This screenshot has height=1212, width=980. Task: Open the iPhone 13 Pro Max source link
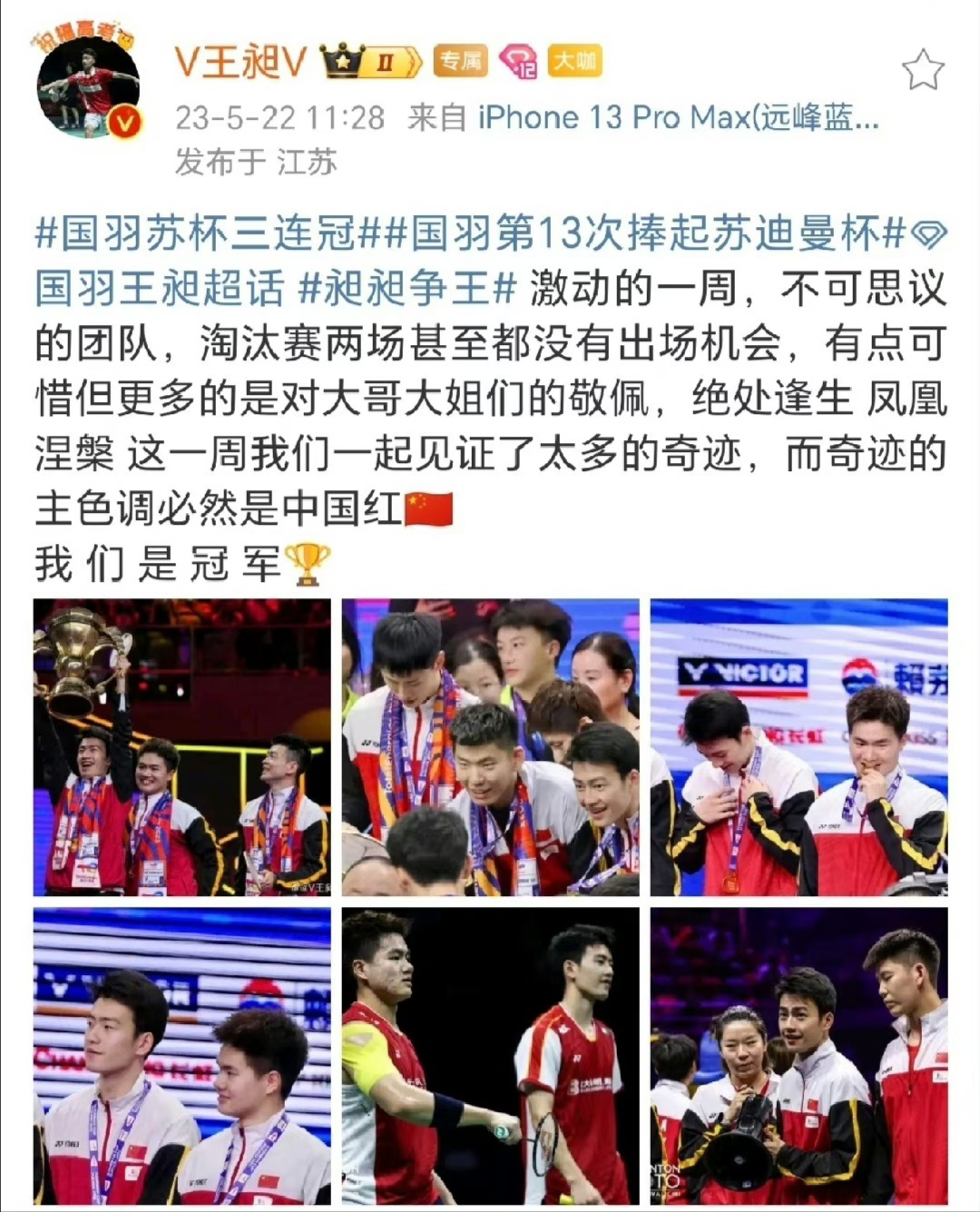pos(677,117)
